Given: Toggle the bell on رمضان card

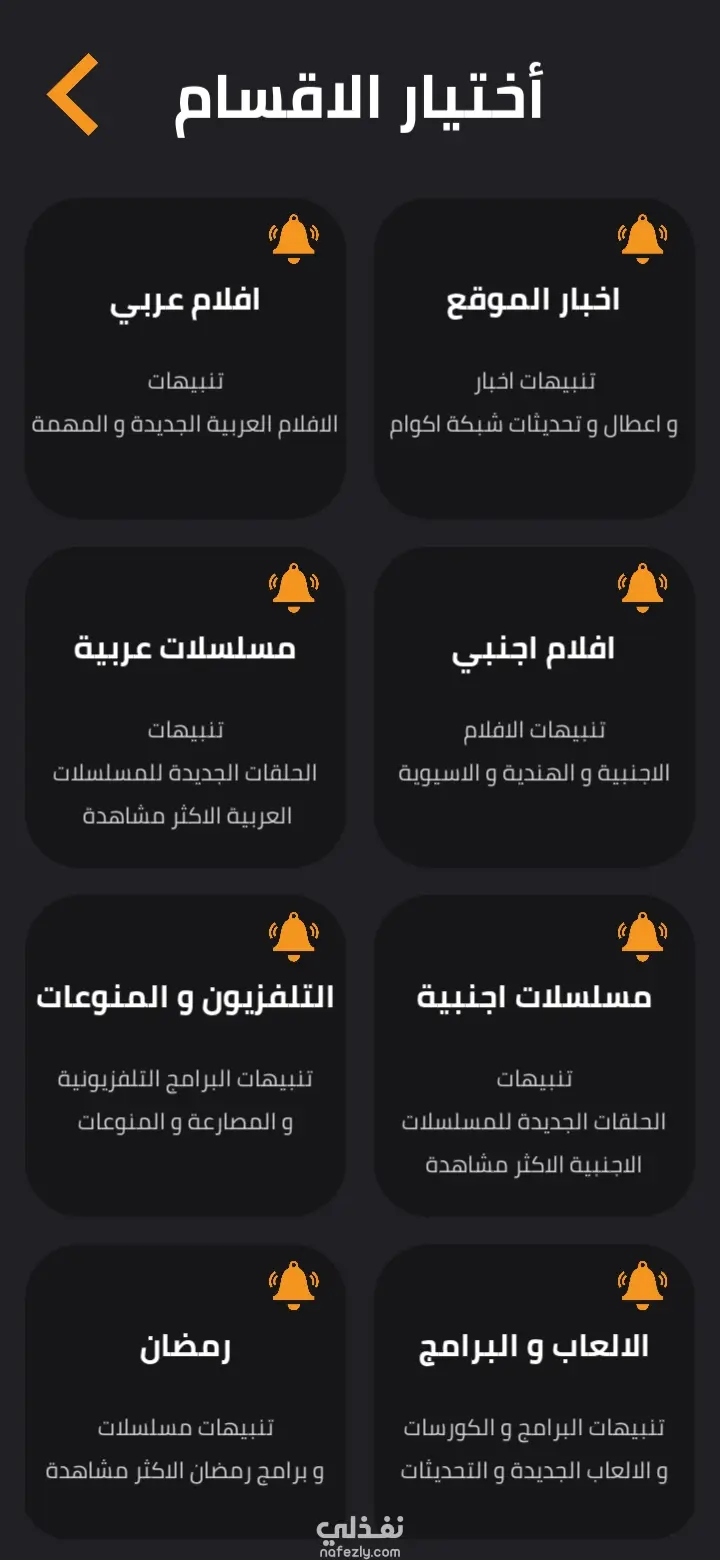Looking at the screenshot, I should click(293, 1285).
